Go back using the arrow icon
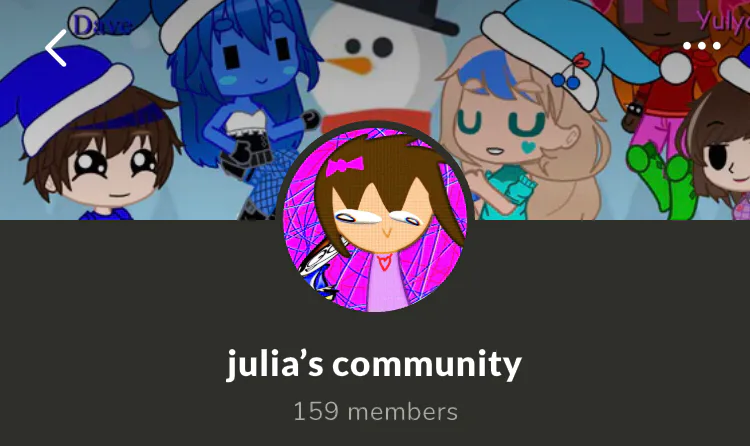750x446 pixels. pos(56,47)
